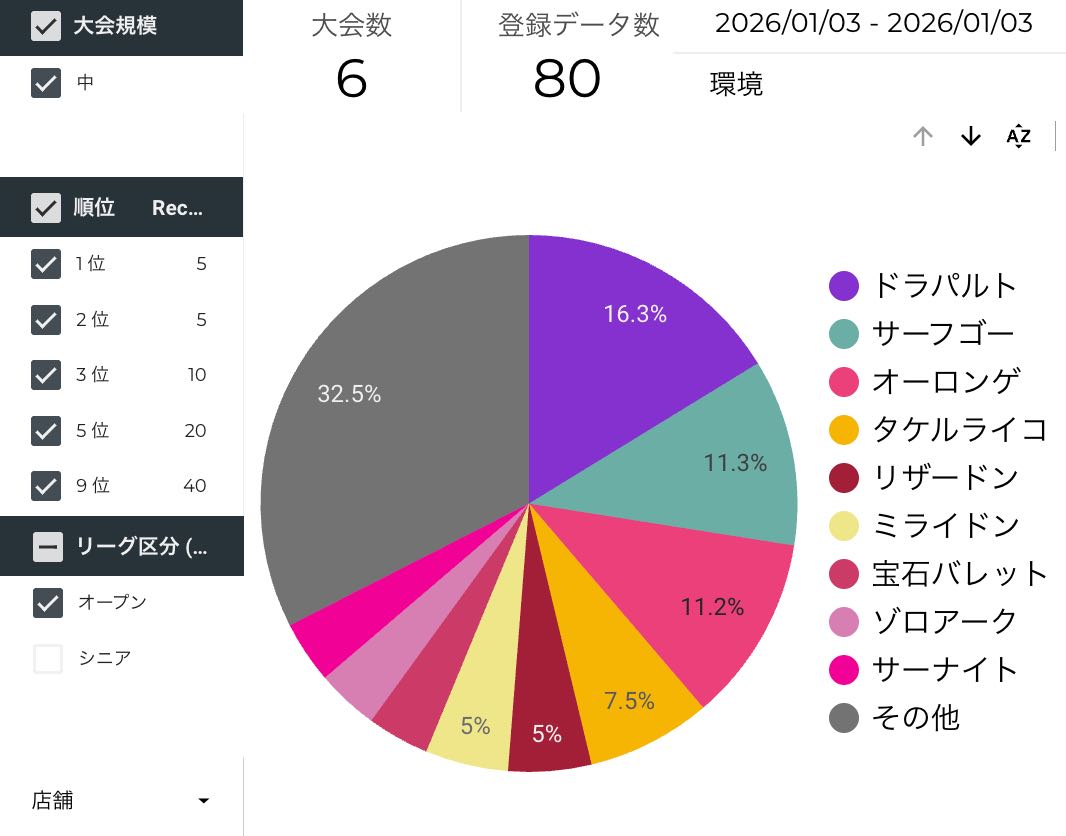
Task: Uncheck the 5位 rank filter
Action: coord(47,431)
